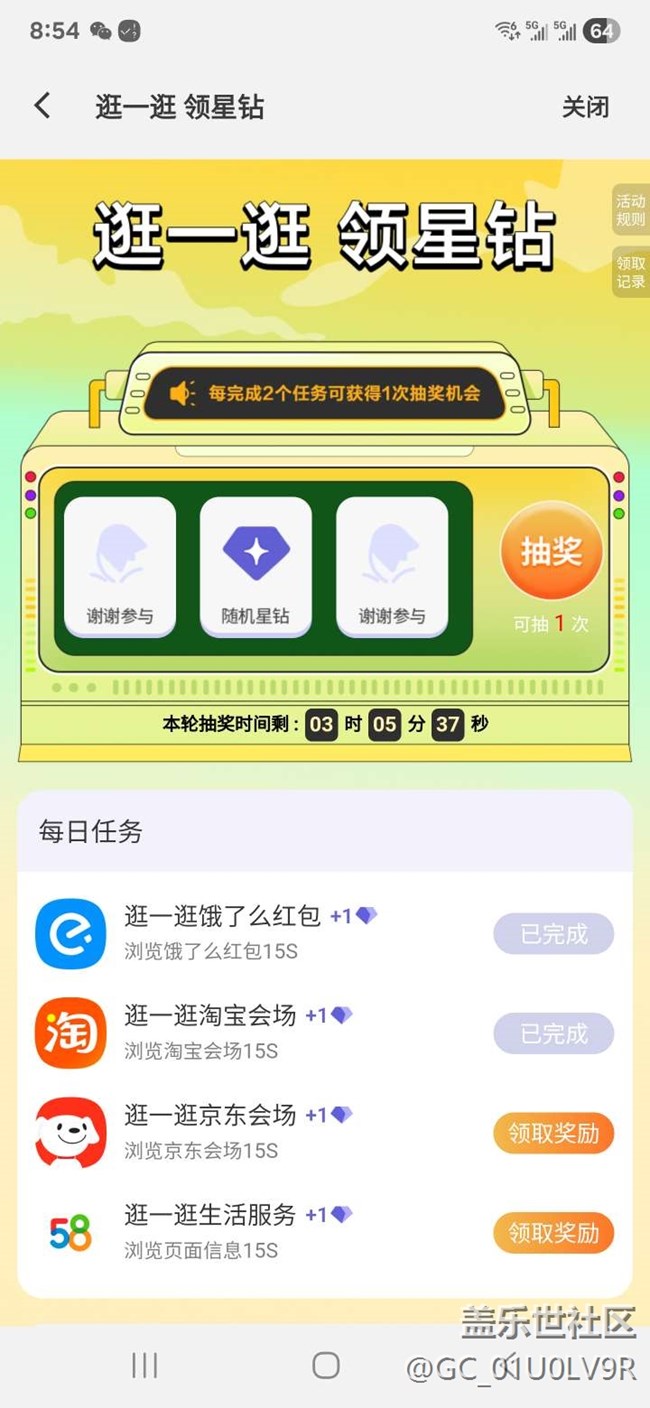This screenshot has width=650, height=1408.
Task: View 领取记录 history
Action: pyautogui.click(x=630, y=272)
